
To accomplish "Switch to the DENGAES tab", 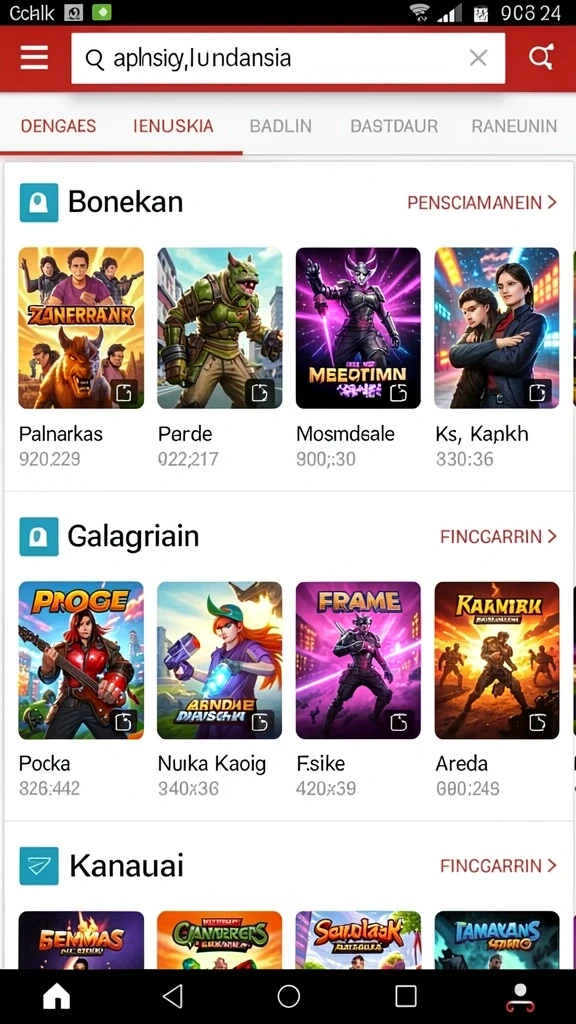I will coord(58,125).
